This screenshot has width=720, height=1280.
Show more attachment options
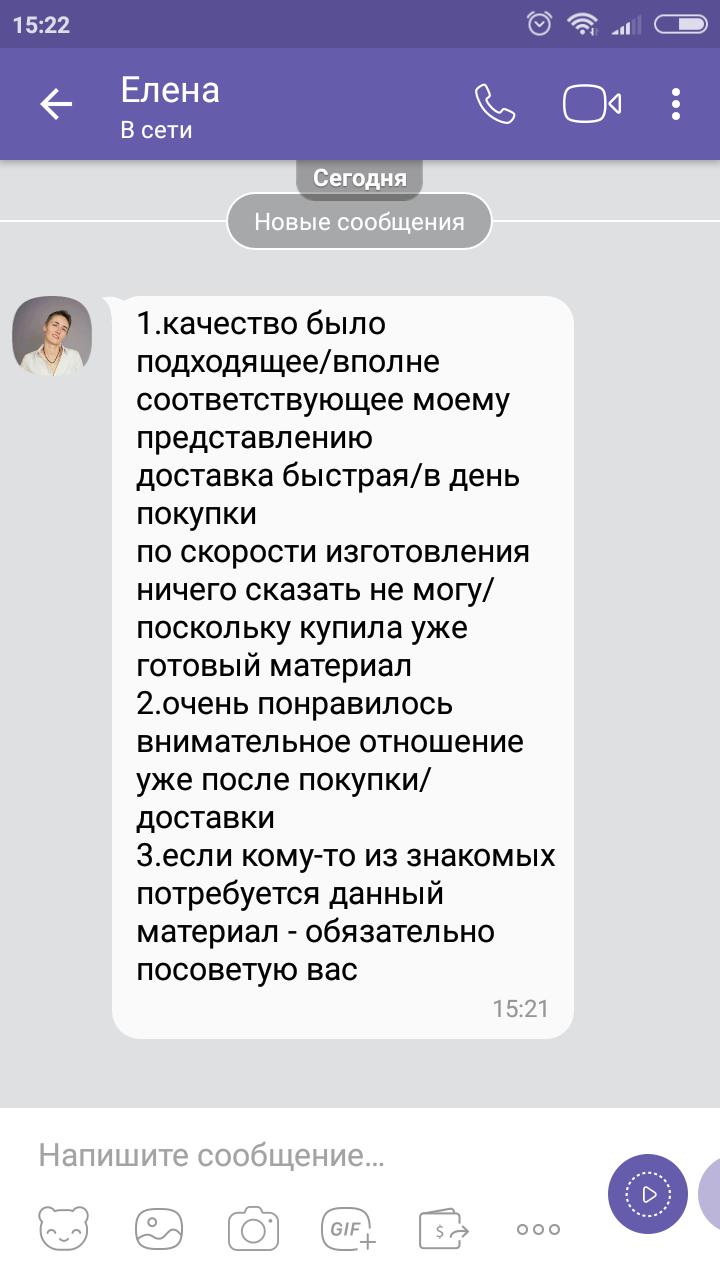(x=538, y=1229)
